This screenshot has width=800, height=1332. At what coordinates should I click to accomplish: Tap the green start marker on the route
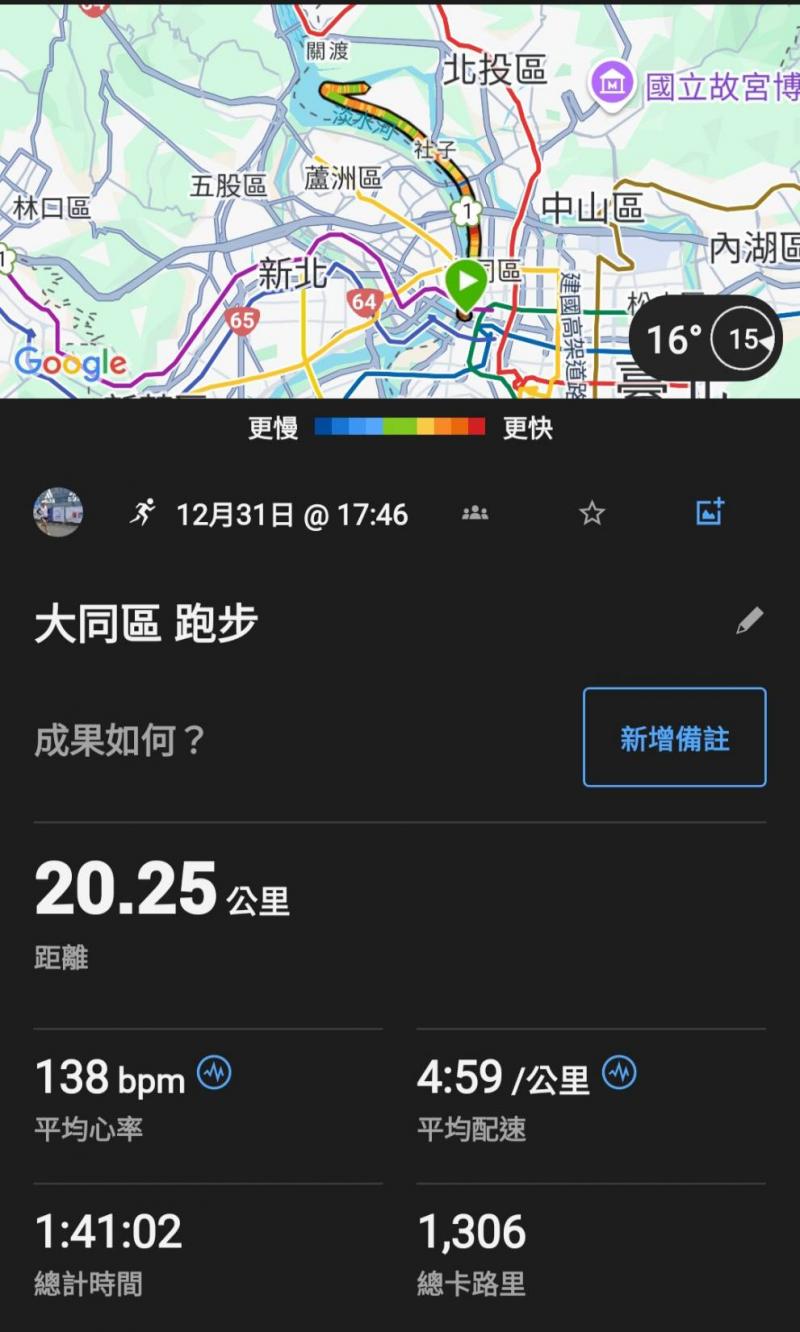pos(465,284)
